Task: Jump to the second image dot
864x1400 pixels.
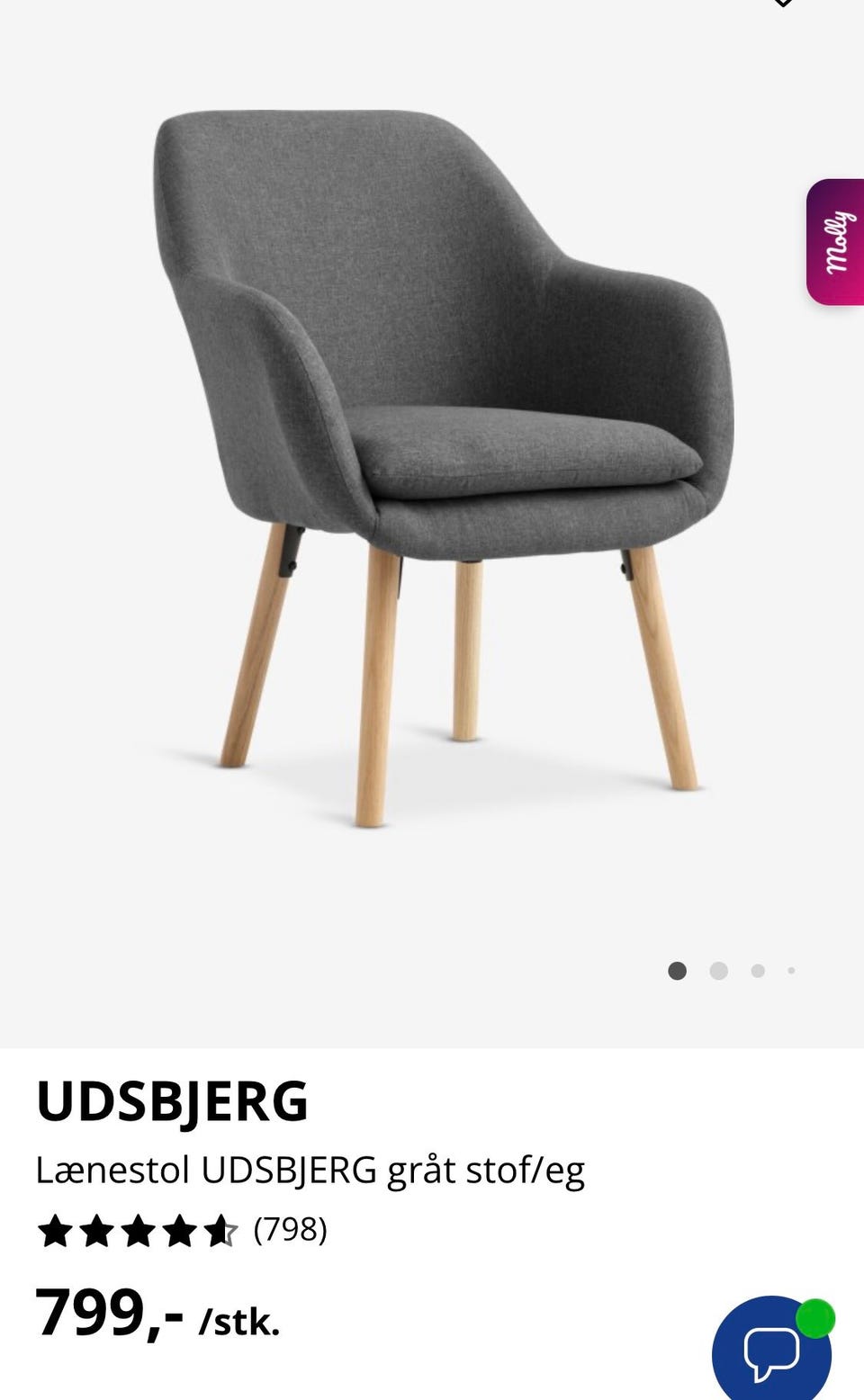Action: (718, 971)
